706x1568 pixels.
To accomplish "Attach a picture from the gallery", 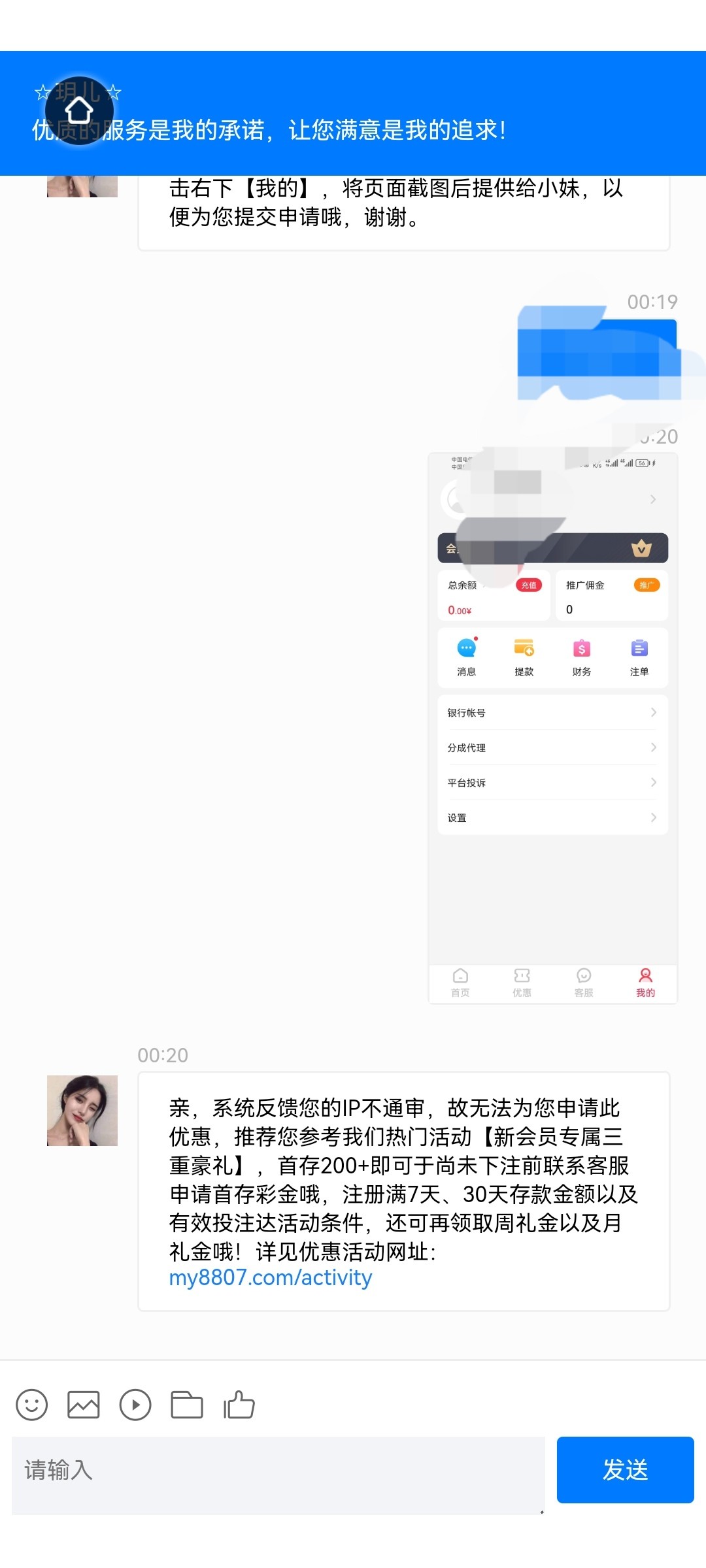I will pos(84,1404).
